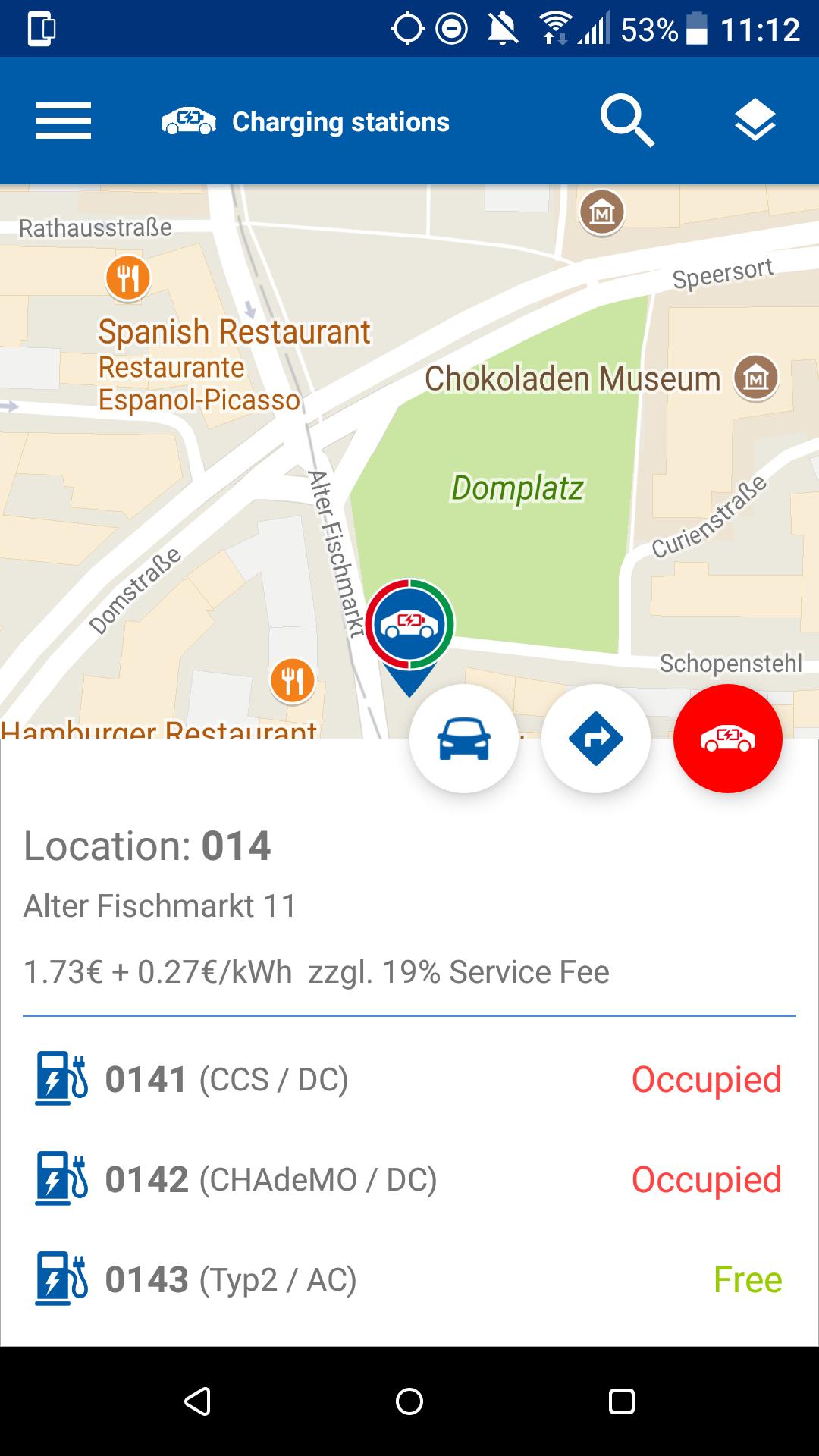This screenshot has width=819, height=1456.
Task: Tap the museum marker near Speersort
Action: (x=601, y=213)
